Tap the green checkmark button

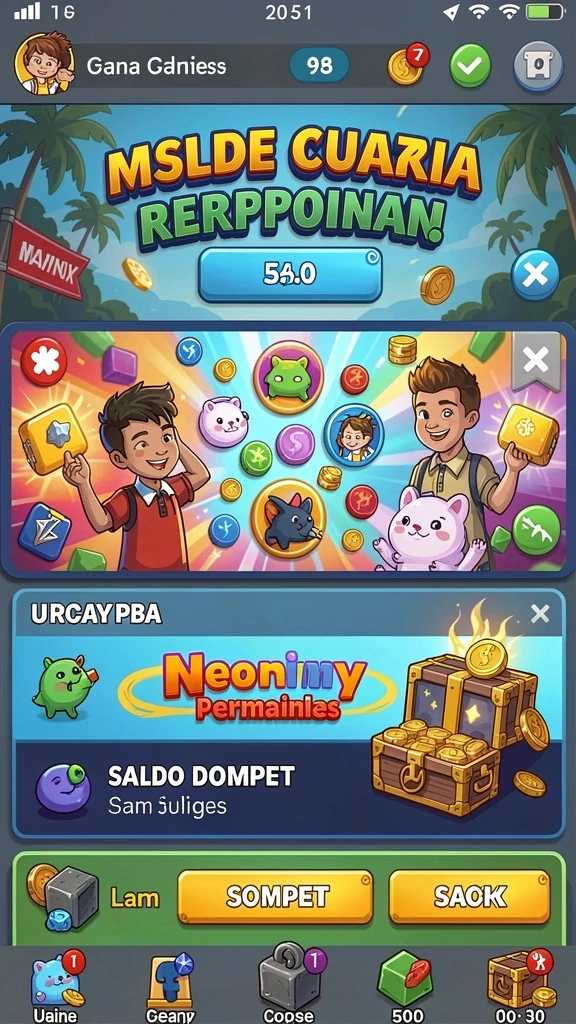click(470, 65)
